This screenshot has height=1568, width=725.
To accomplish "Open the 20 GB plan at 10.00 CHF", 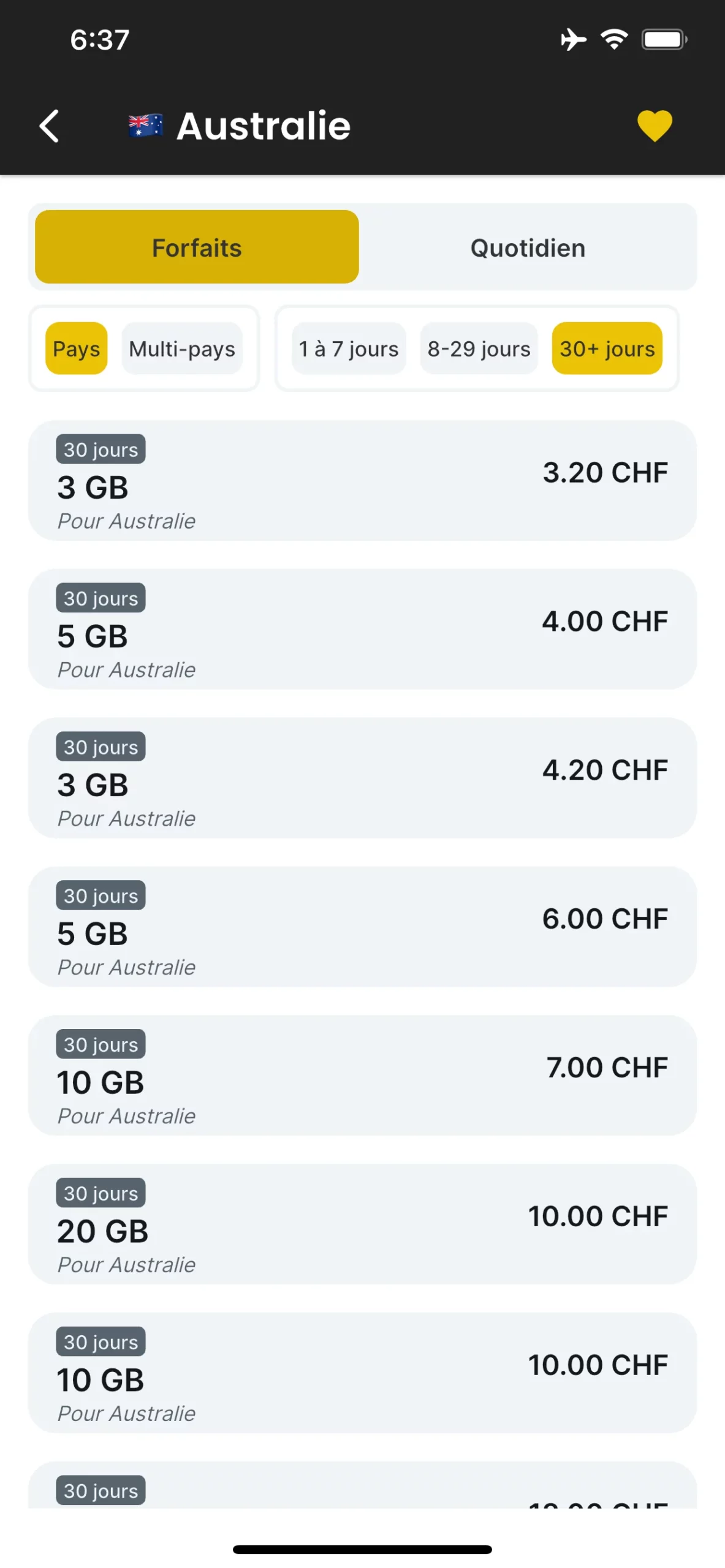I will pyautogui.click(x=363, y=1225).
